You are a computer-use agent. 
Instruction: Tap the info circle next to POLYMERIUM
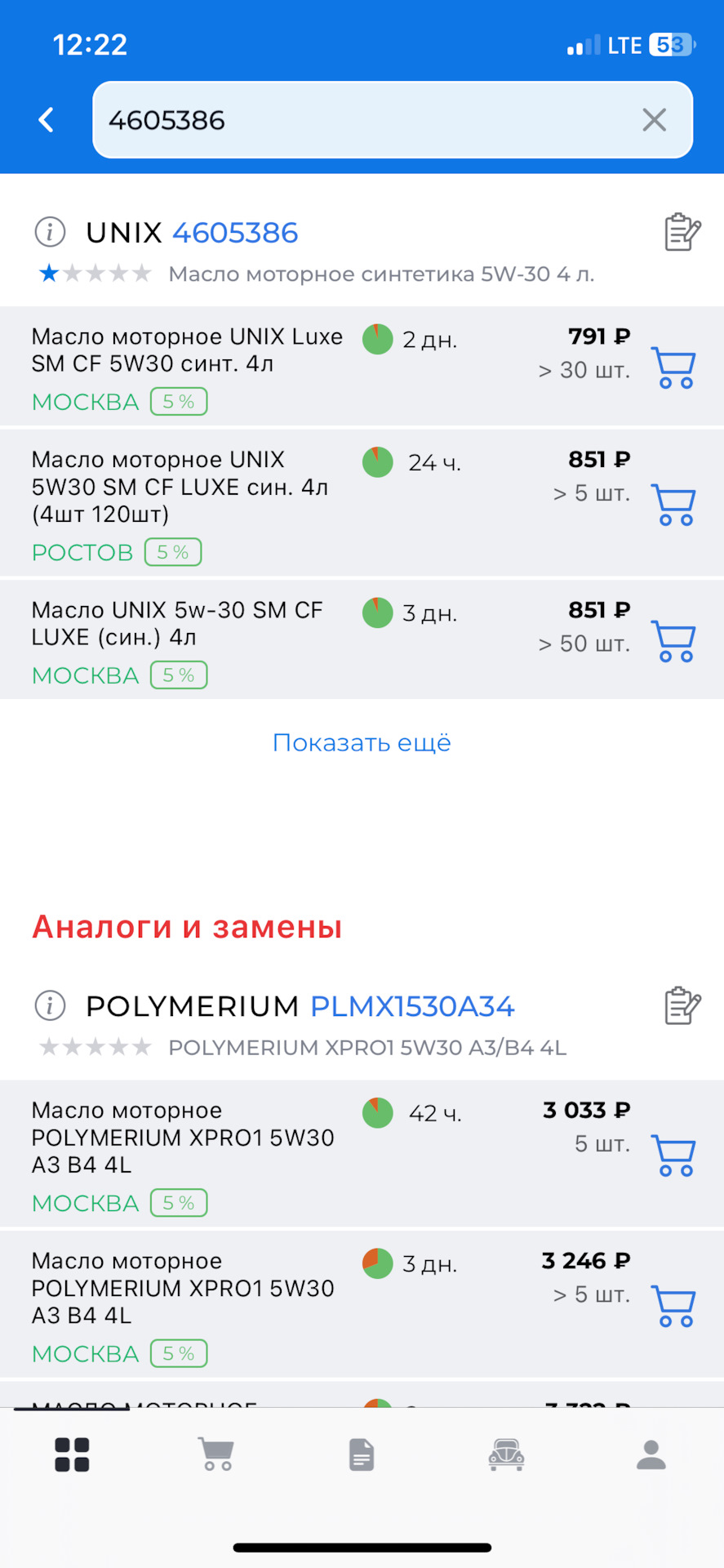pos(49,1006)
